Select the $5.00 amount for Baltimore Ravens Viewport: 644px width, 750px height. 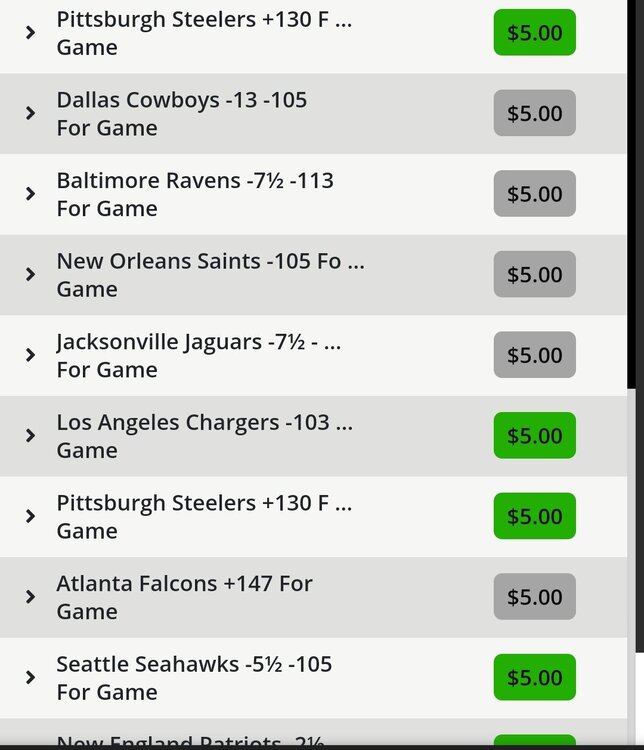535,194
